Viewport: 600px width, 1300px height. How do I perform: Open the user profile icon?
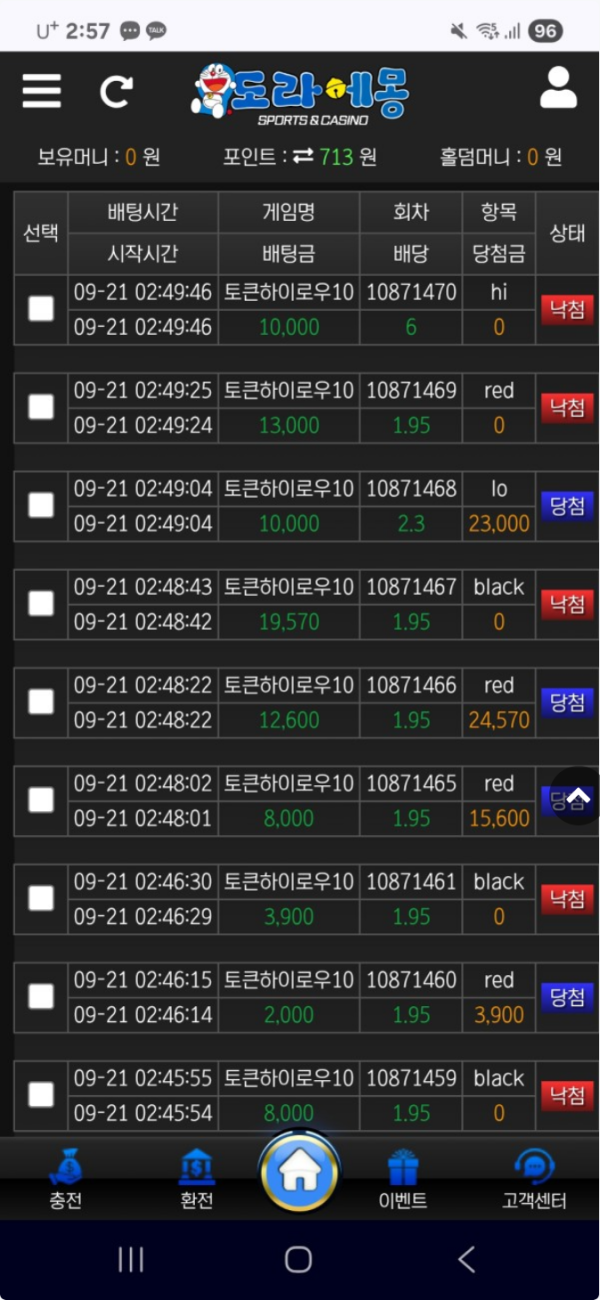[558, 88]
